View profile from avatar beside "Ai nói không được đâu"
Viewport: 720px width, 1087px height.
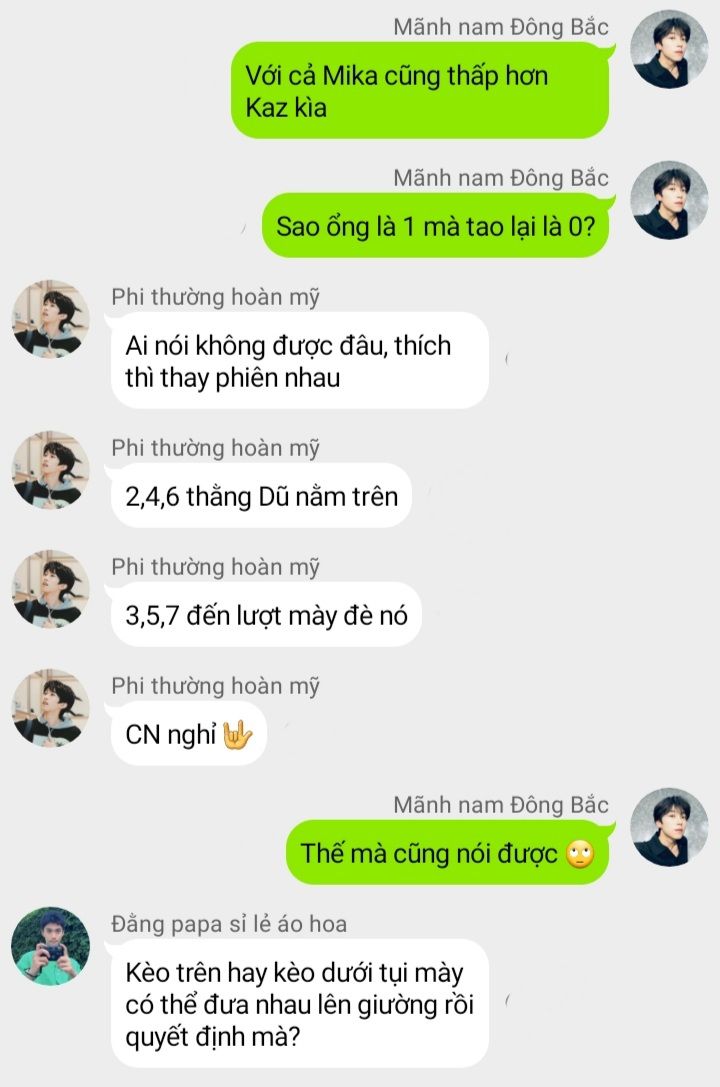[x=50, y=320]
